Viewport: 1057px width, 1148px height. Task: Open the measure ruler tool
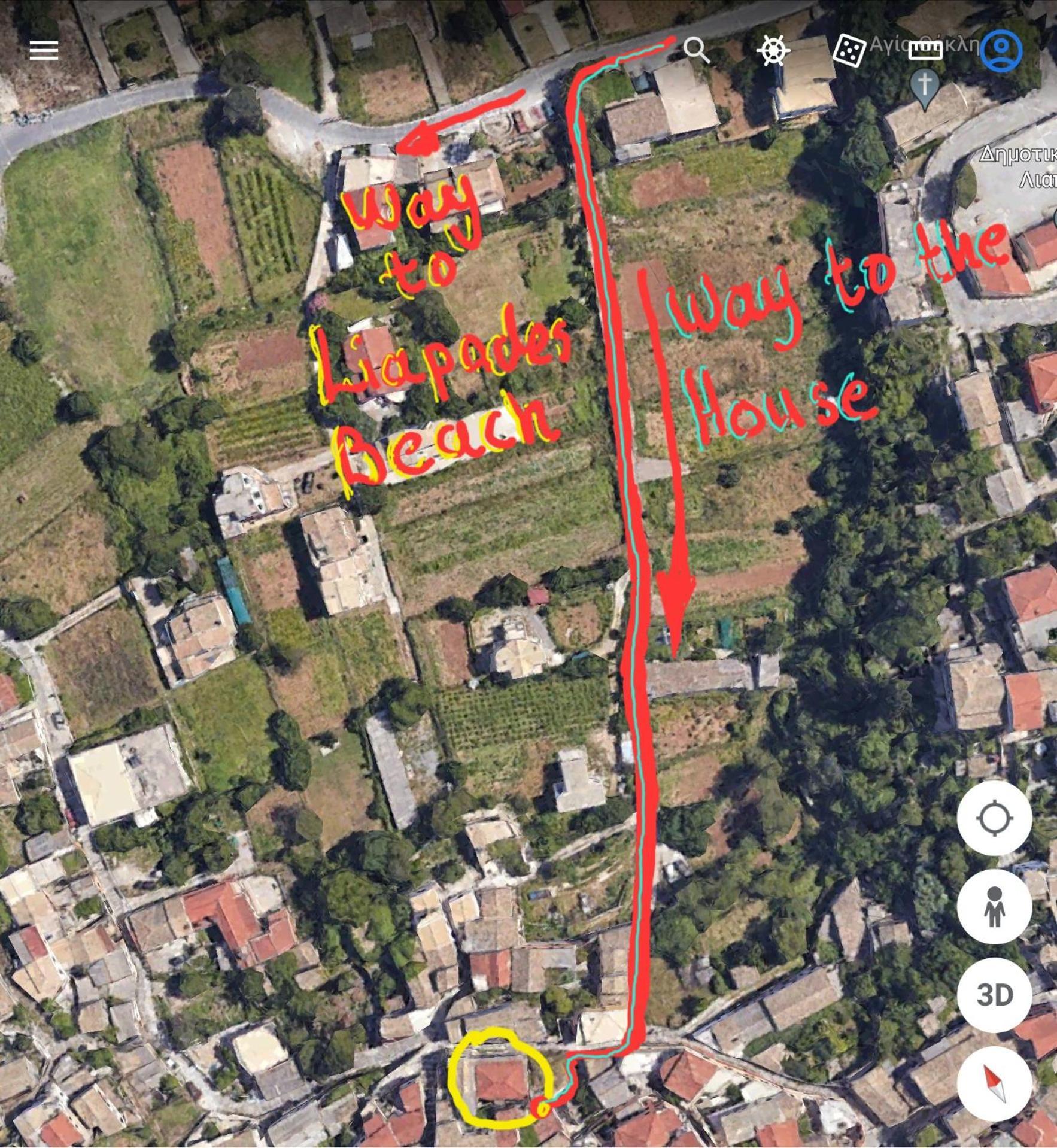pyautogui.click(x=925, y=51)
